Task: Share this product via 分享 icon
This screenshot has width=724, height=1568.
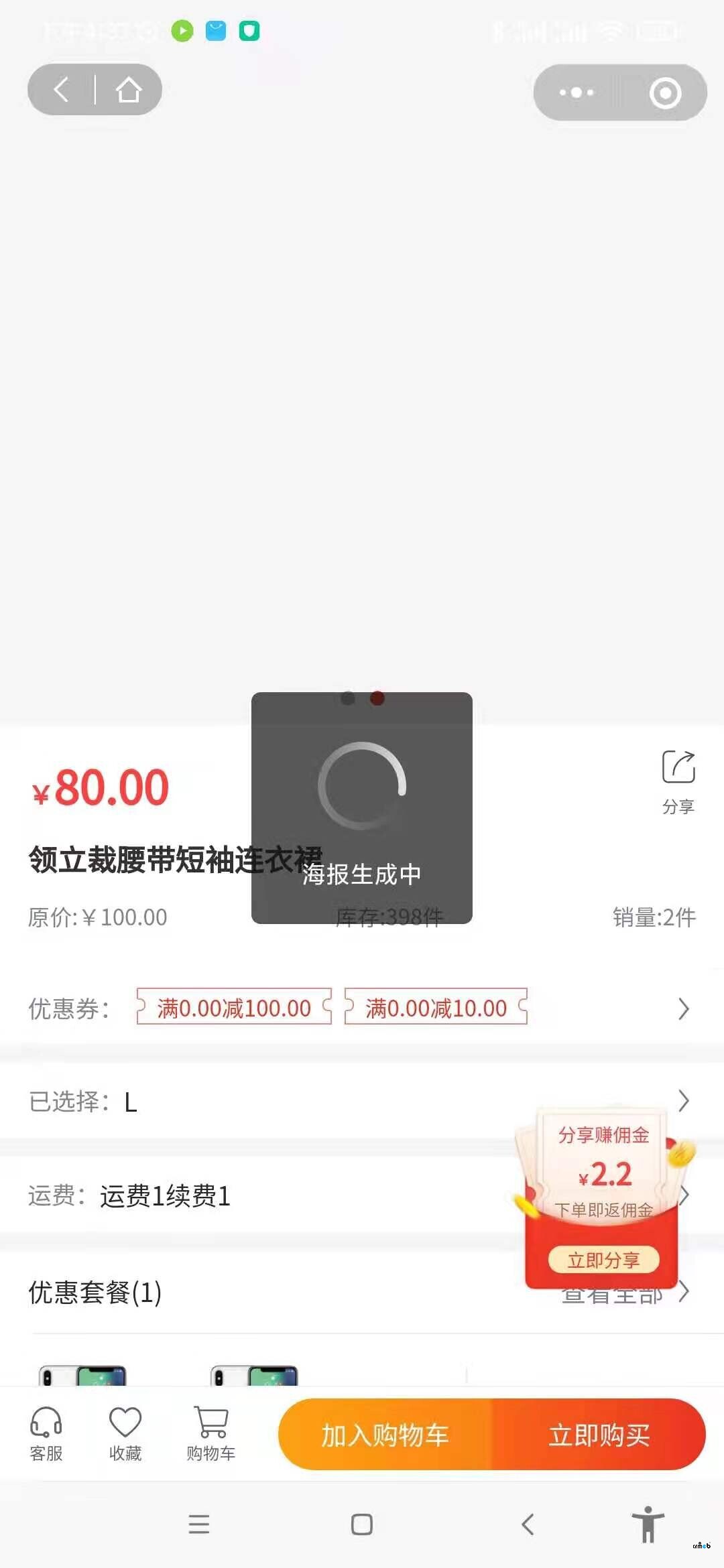Action: [678, 781]
